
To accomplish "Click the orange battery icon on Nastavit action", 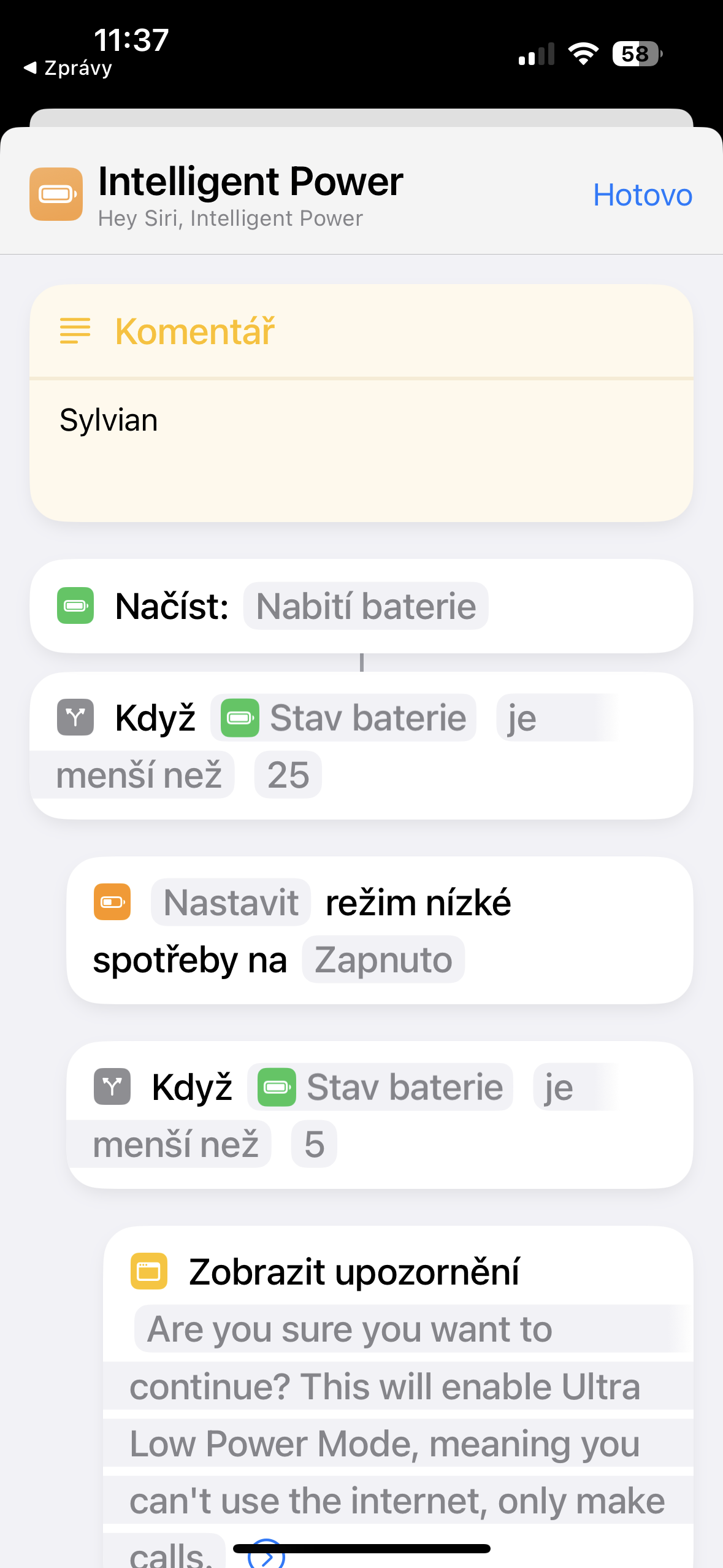I will 112,902.
